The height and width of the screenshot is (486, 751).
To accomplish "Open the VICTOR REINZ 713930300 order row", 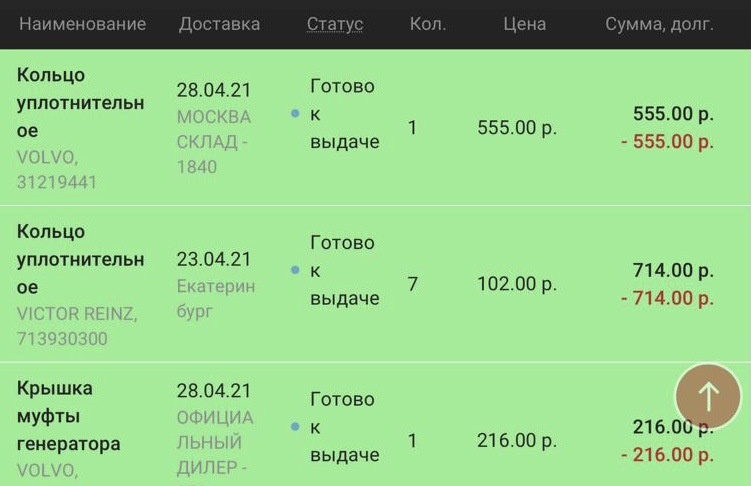I will [81, 284].
